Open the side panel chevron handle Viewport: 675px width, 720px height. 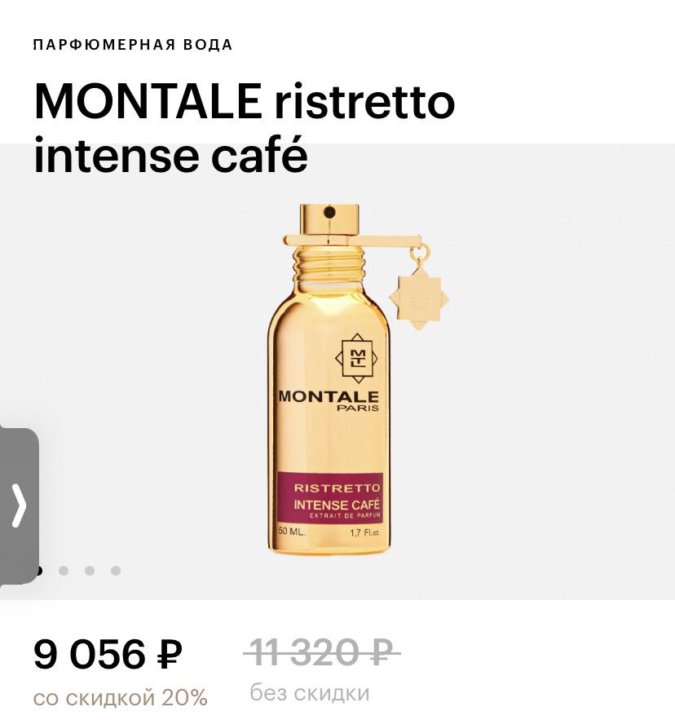[18, 507]
